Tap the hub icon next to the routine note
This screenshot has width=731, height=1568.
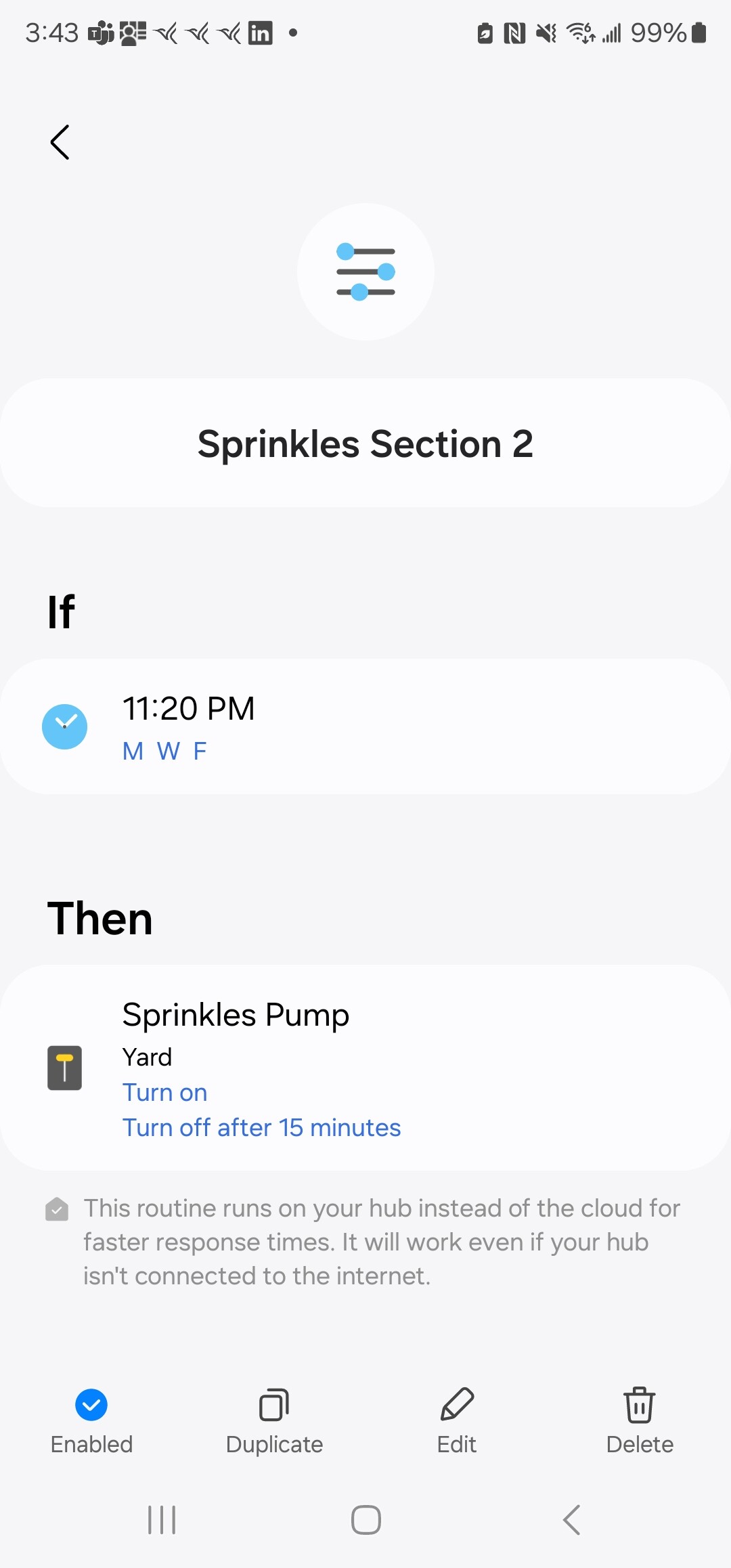[57, 1209]
